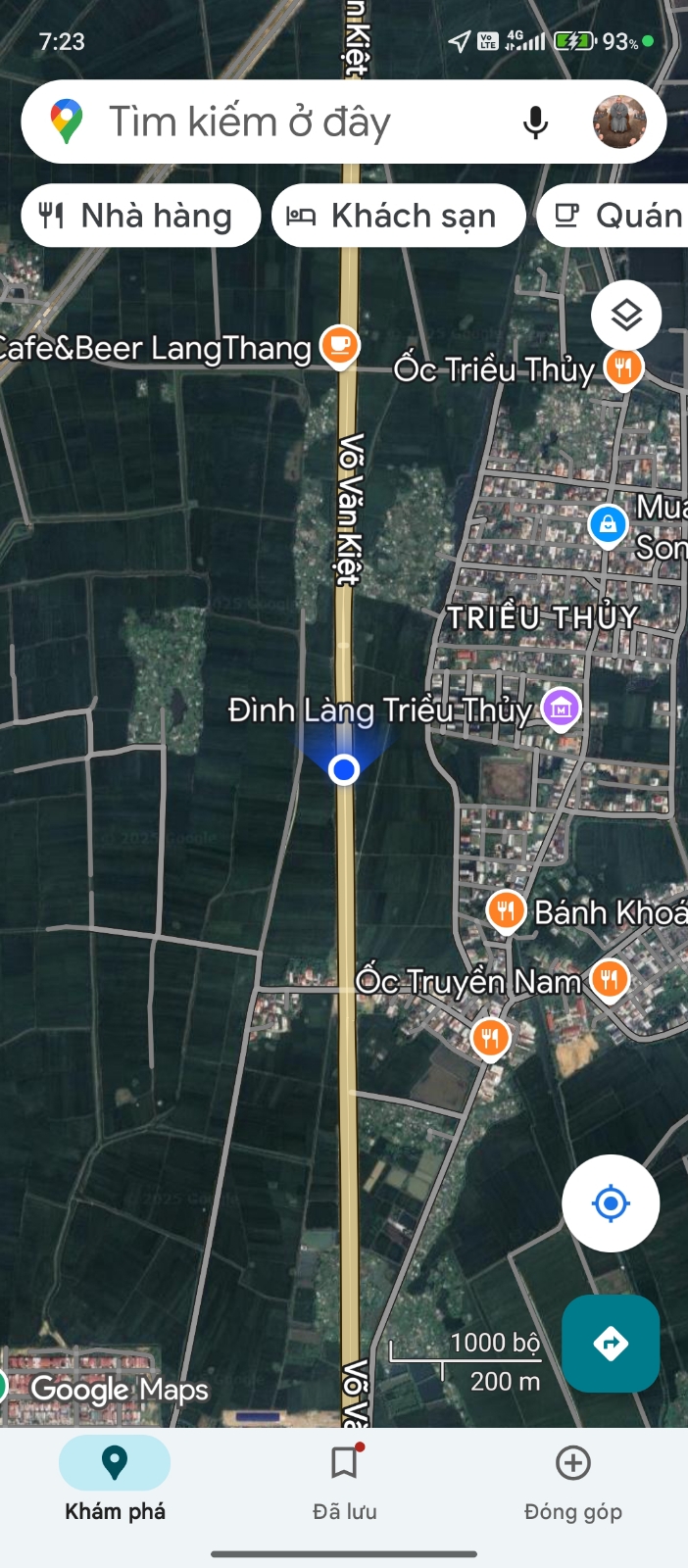Open the Ốc Triều Thủy restaurant marker
This screenshot has width=688, height=1568.
(x=623, y=367)
